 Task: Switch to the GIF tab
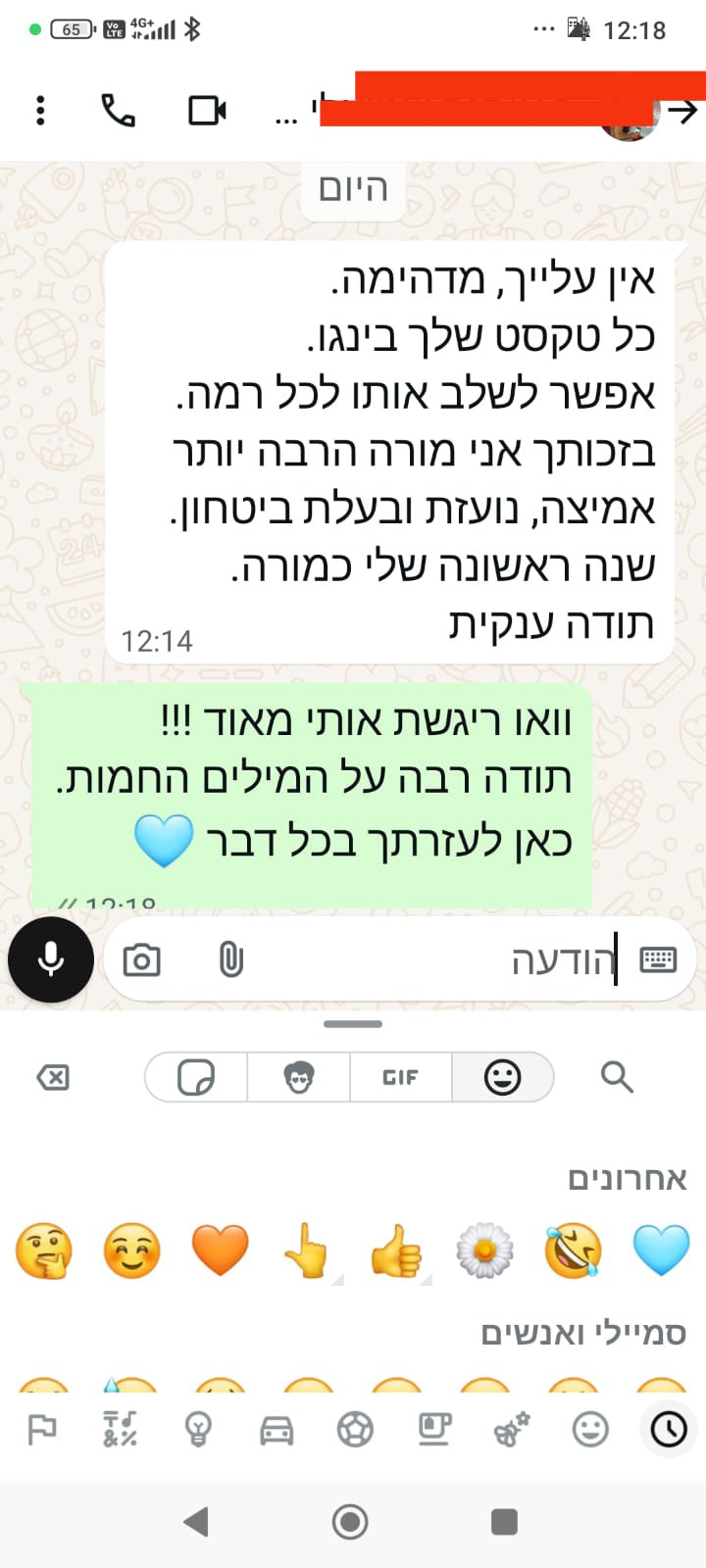click(x=400, y=1078)
